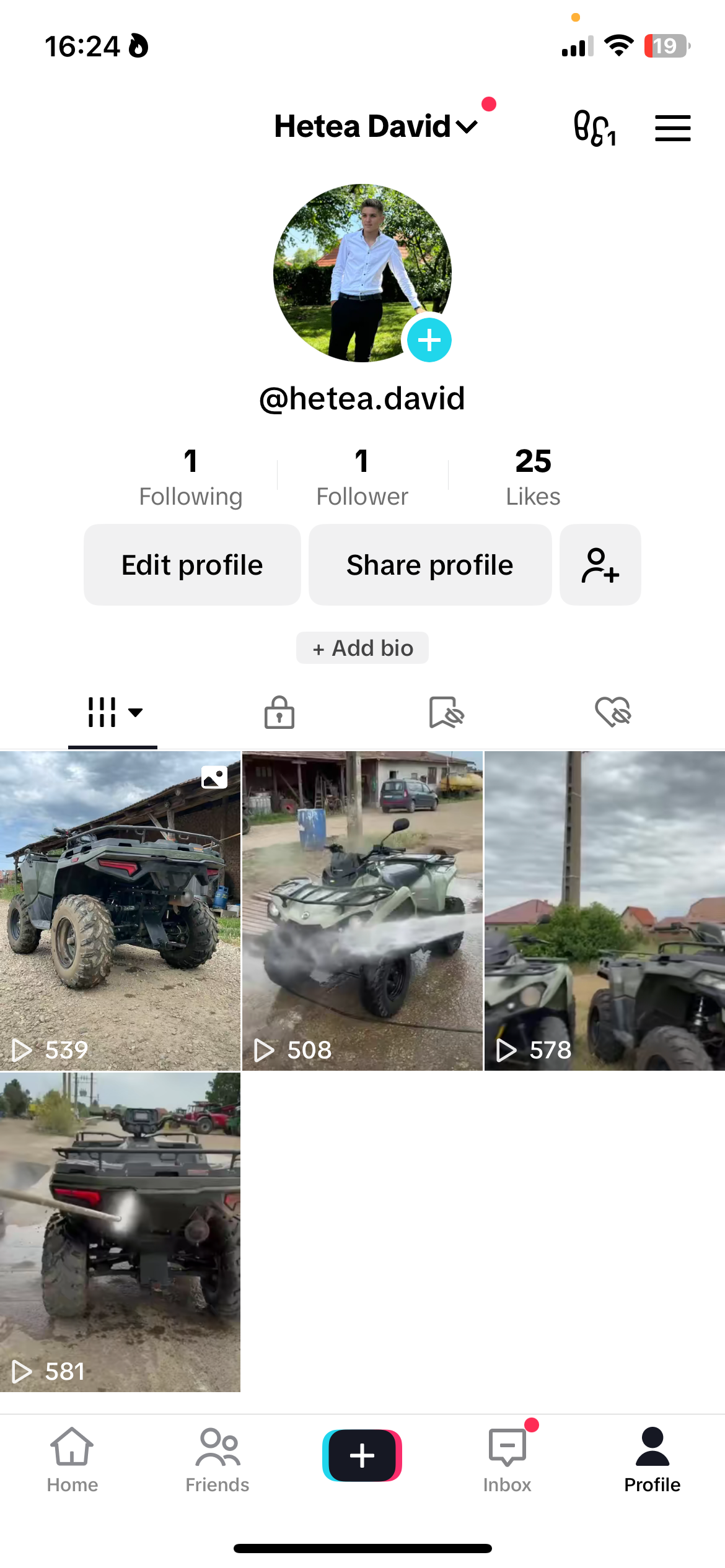Screen dimensions: 725x1568
Task: Open the profile views footprint icon
Action: pyautogui.click(x=594, y=128)
